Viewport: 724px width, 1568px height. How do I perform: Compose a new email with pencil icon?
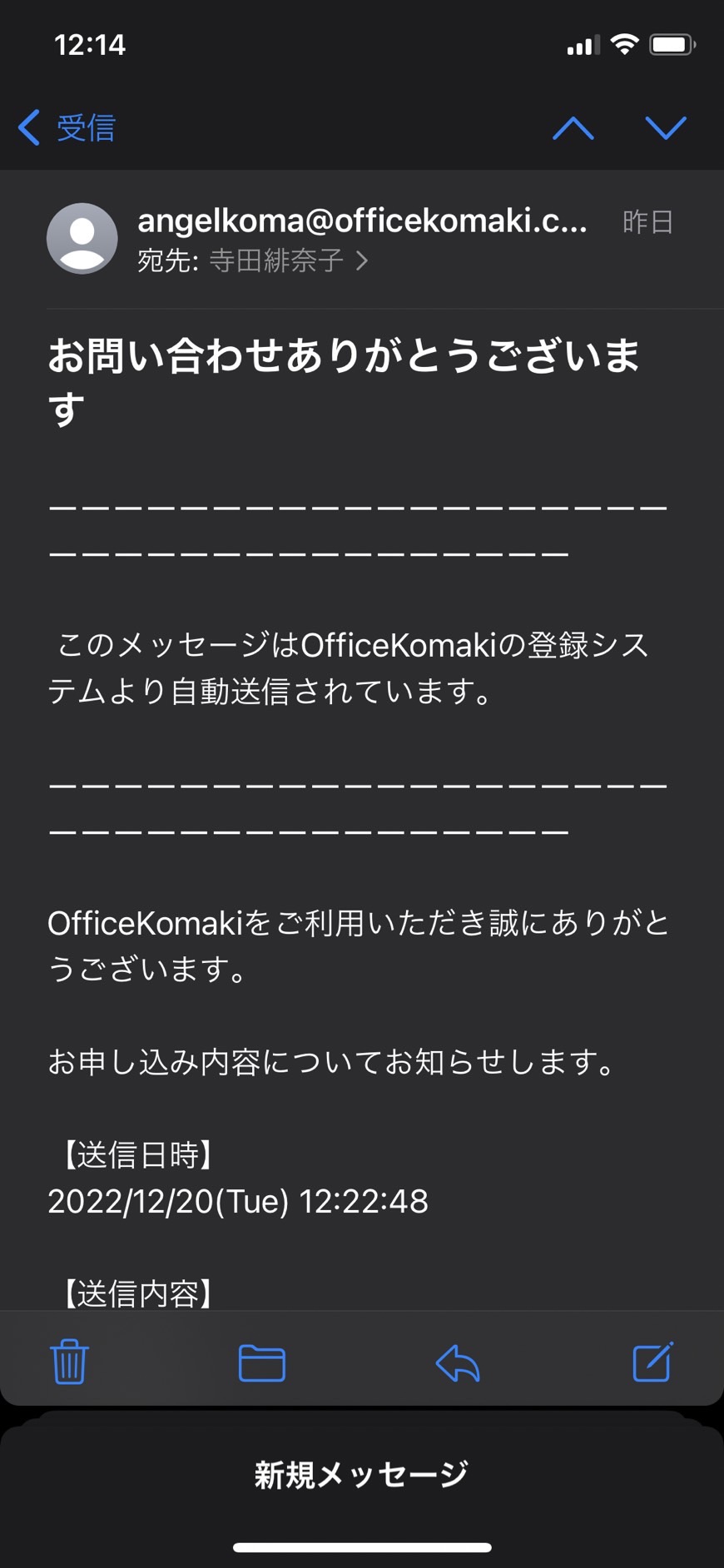click(x=653, y=1362)
